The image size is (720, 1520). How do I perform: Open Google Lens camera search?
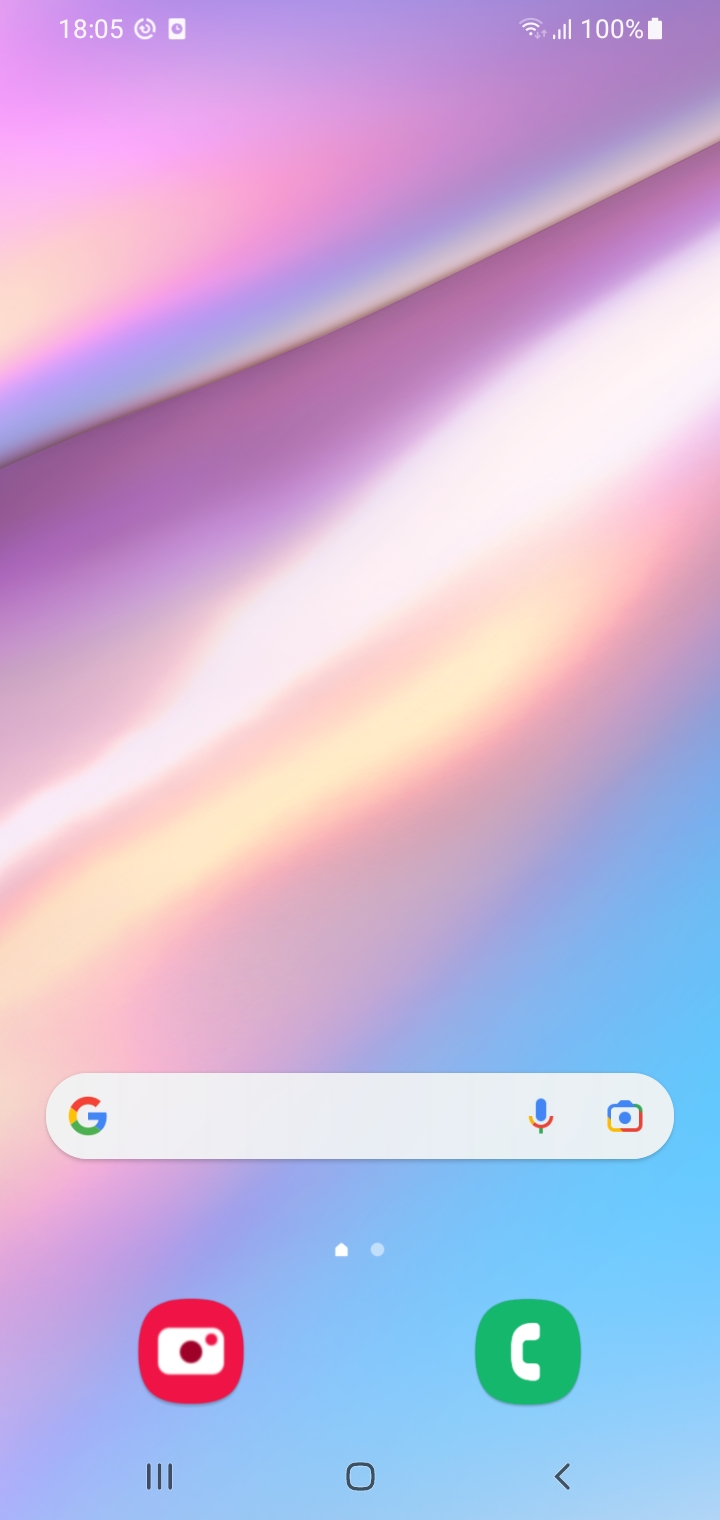(625, 1116)
